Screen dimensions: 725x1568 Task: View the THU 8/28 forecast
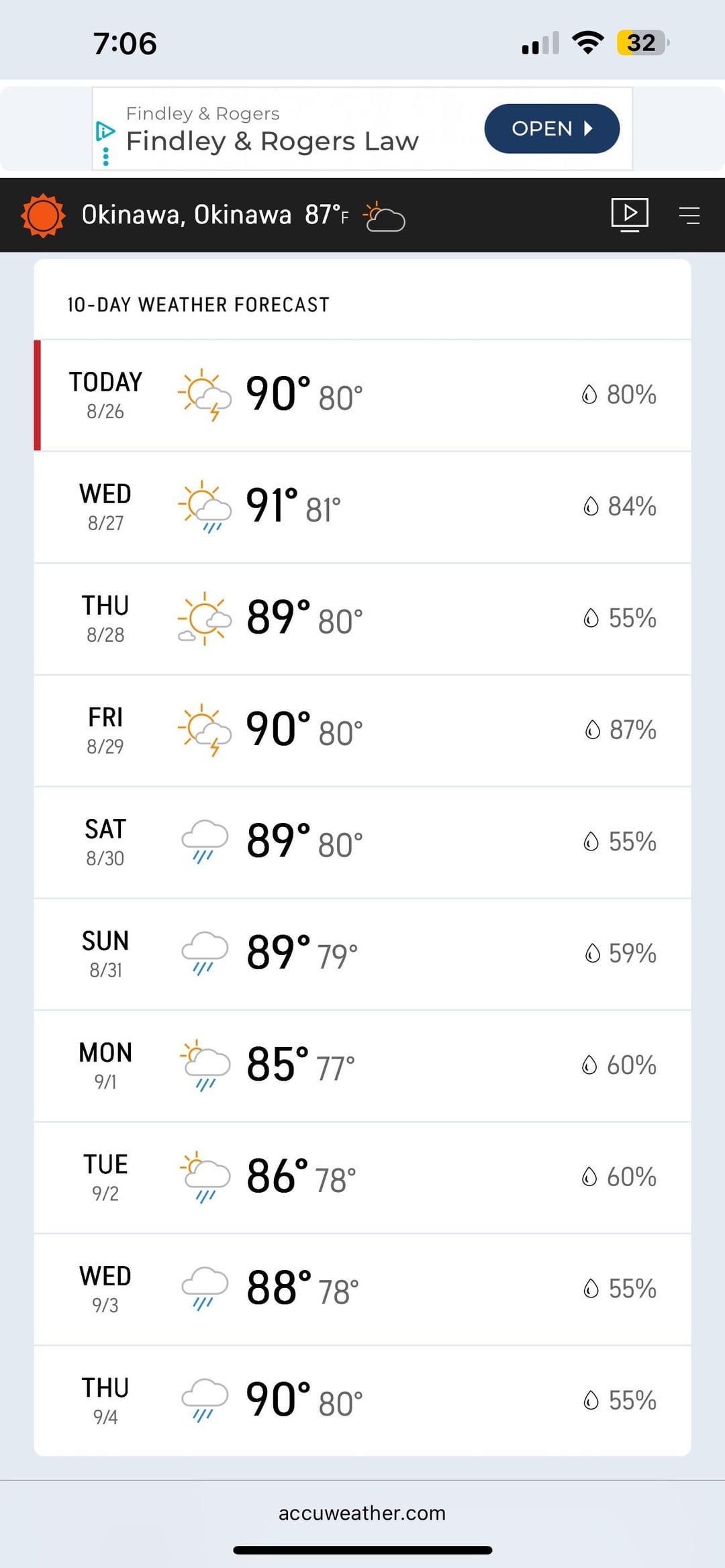(362, 619)
